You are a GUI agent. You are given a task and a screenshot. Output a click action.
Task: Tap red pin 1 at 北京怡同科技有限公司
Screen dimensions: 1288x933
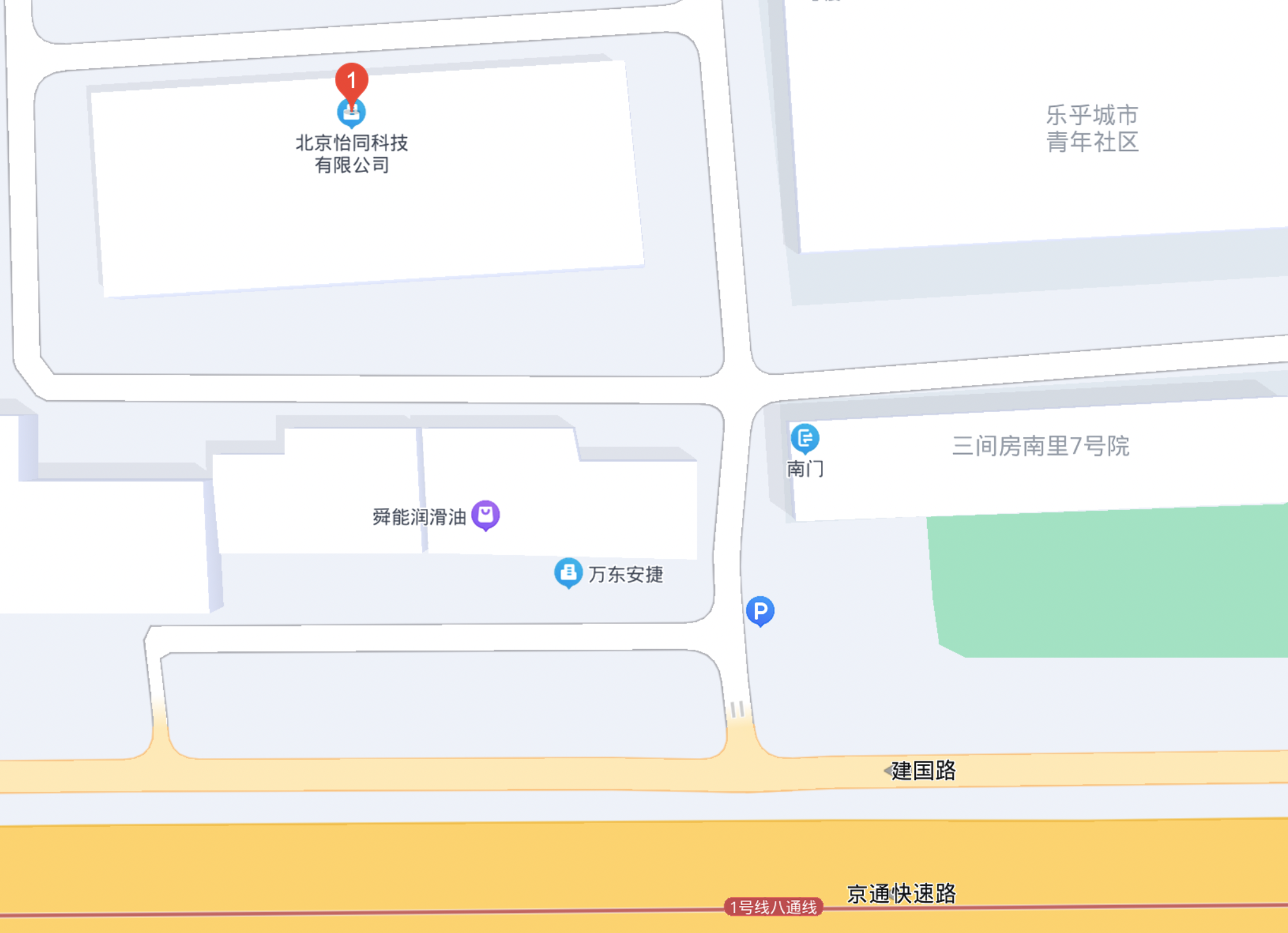point(351,81)
